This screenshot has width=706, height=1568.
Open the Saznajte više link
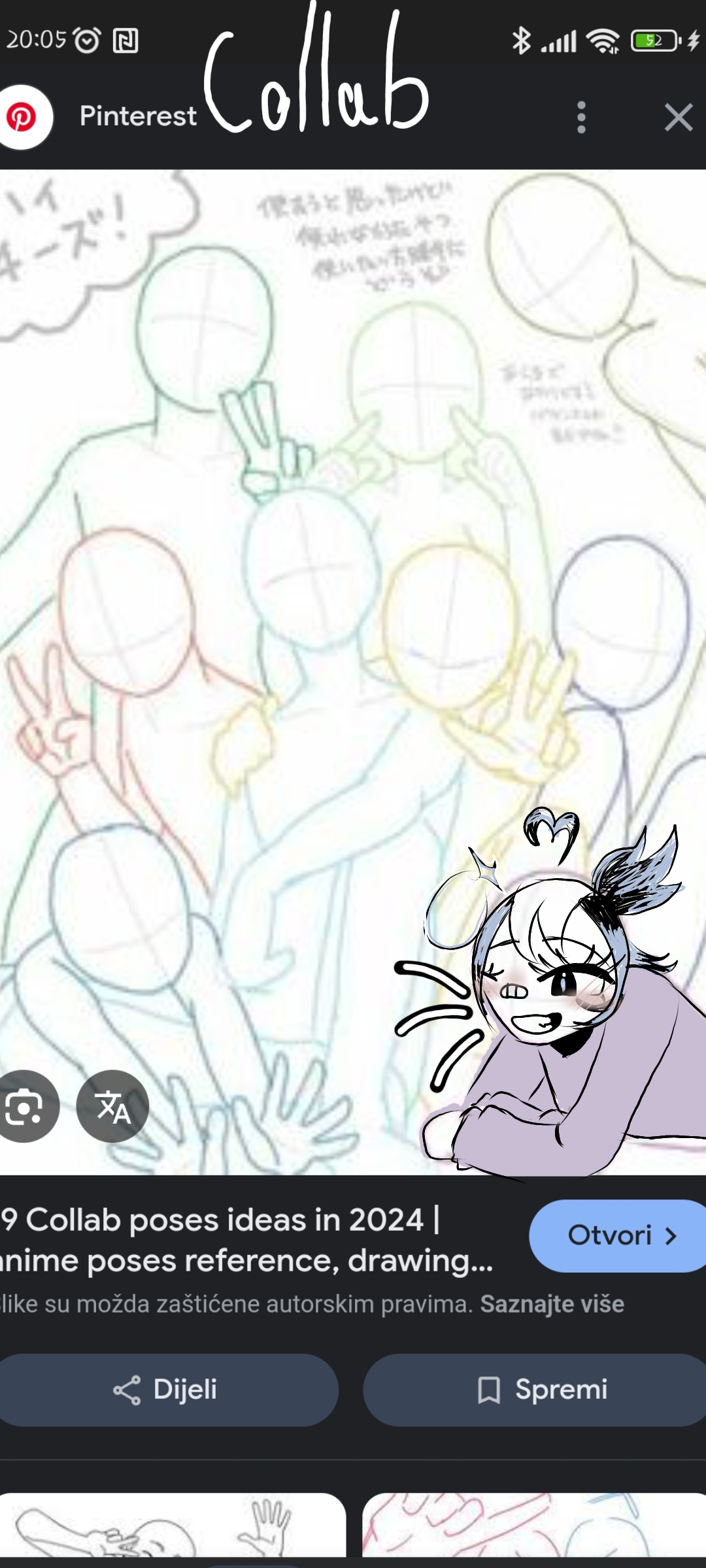(552, 1304)
